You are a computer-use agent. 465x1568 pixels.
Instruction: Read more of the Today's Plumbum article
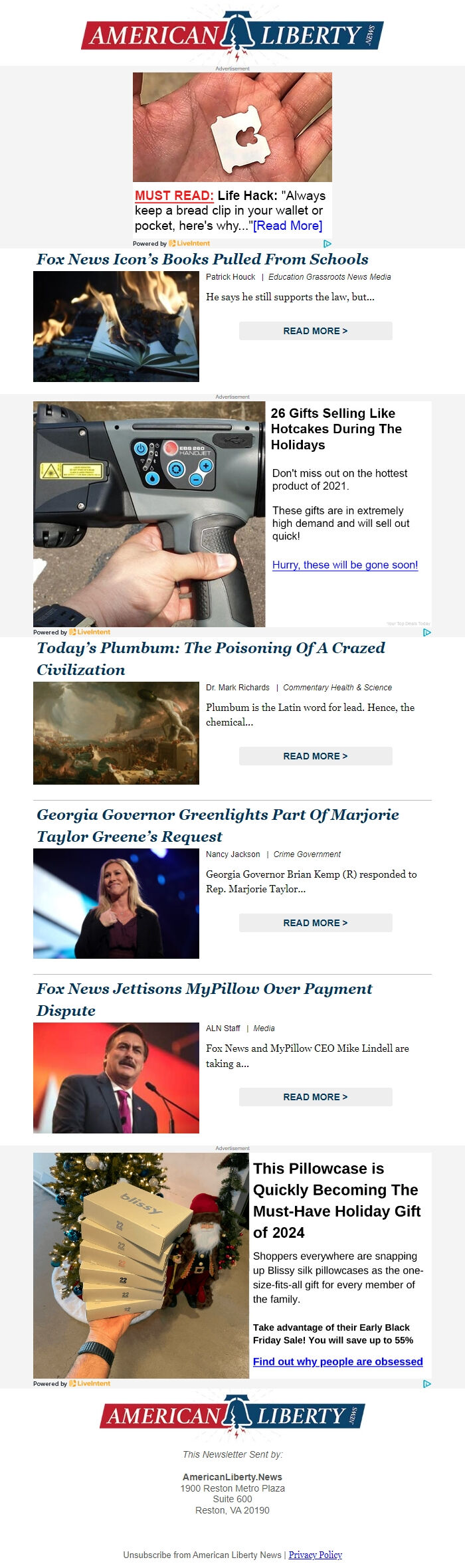coord(315,756)
